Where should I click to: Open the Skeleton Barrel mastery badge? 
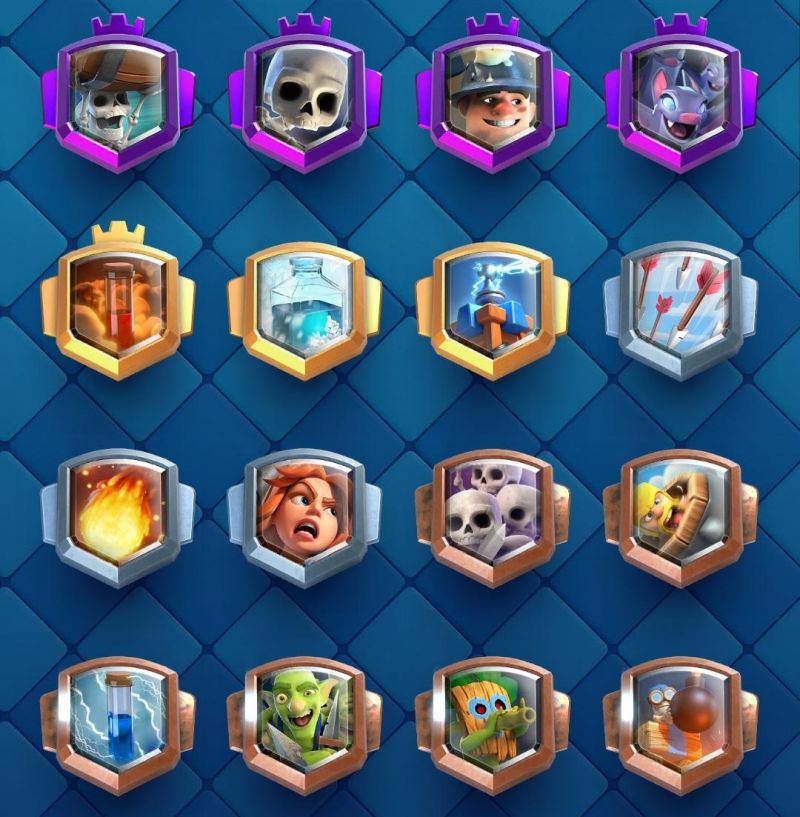point(118,95)
